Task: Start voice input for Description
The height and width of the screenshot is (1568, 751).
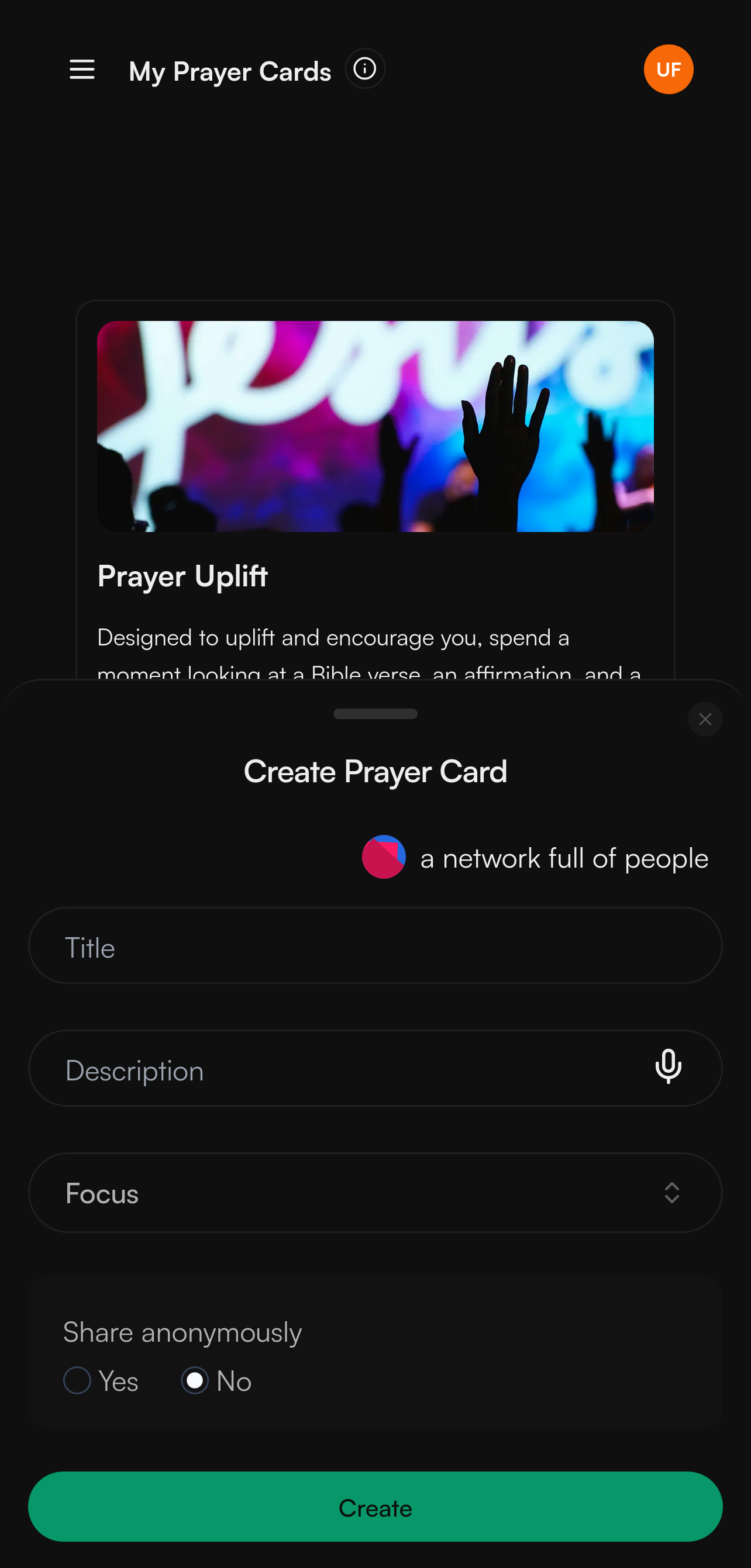Action: coord(668,1066)
